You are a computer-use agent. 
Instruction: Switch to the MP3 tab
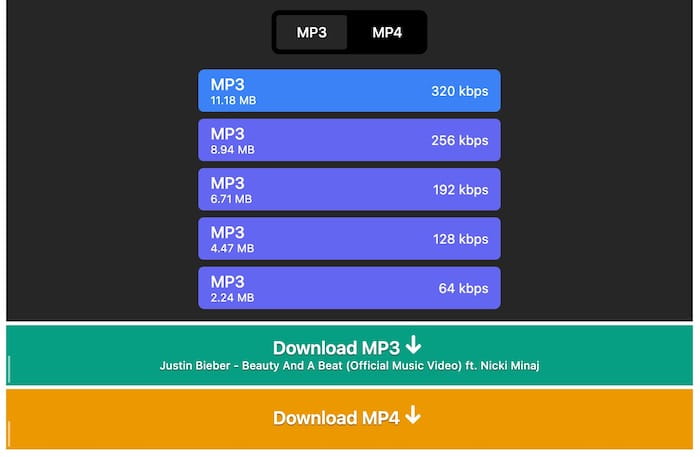(311, 32)
